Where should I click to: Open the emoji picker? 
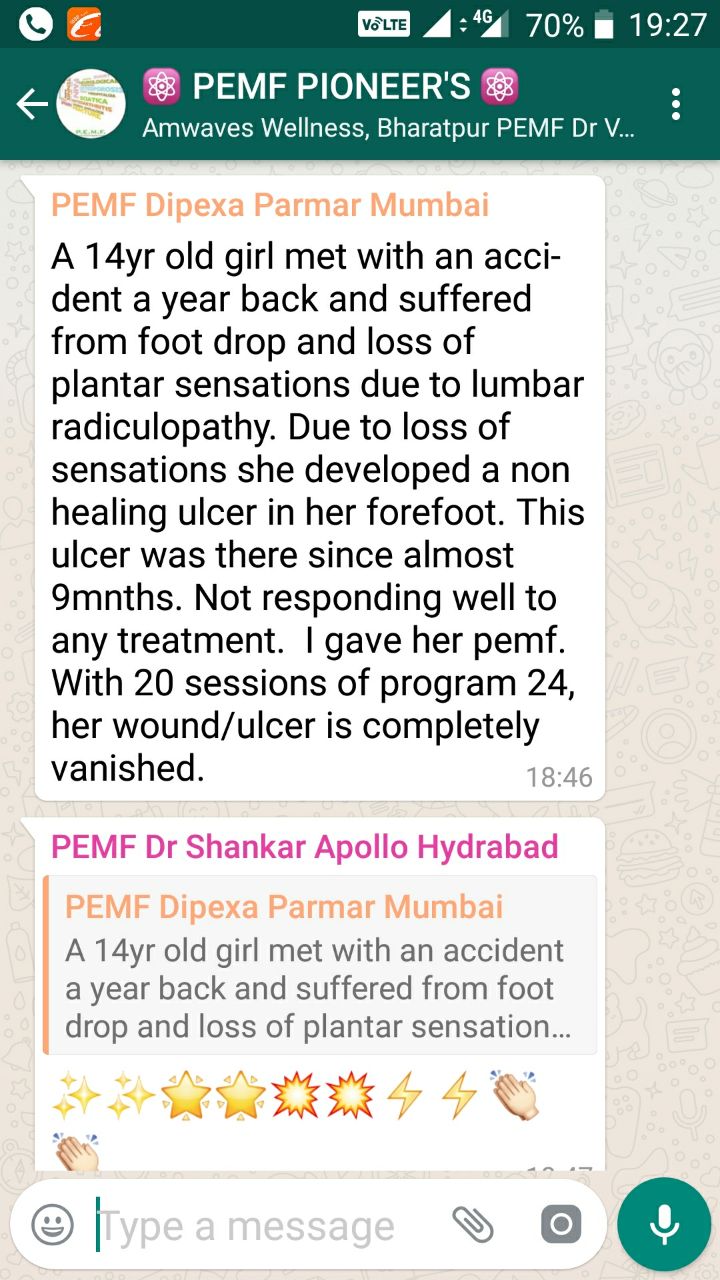coord(52,1224)
